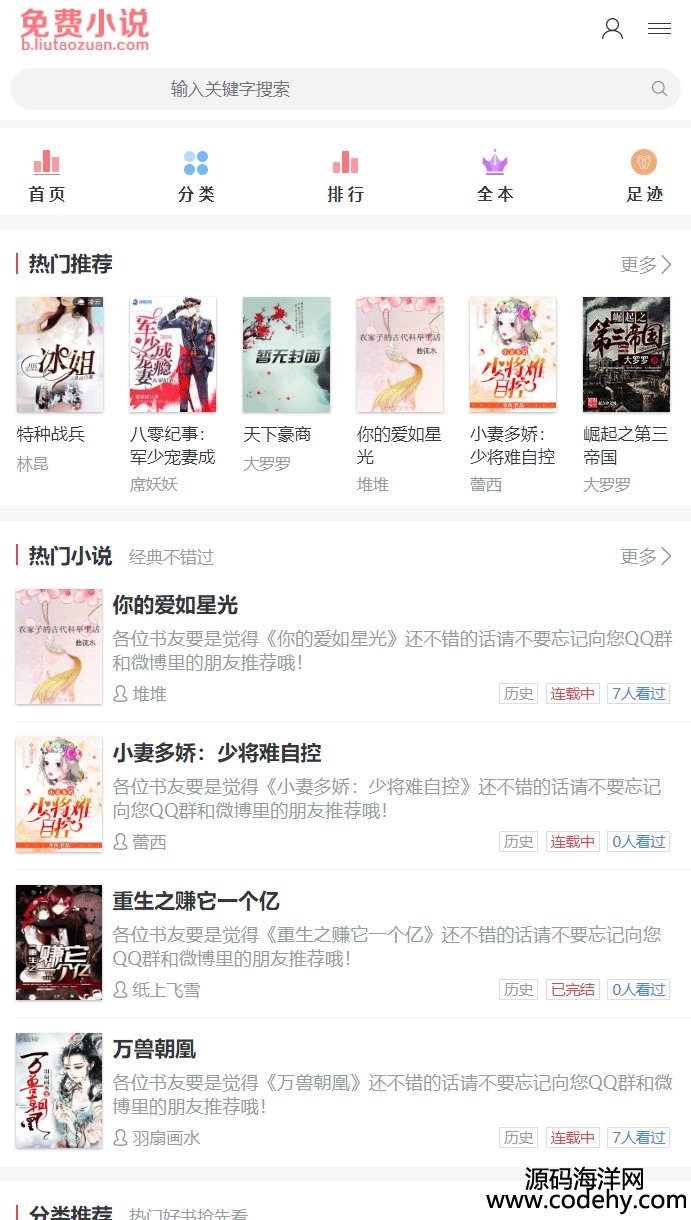Open the novel 万兽朝凰

tap(154, 1049)
